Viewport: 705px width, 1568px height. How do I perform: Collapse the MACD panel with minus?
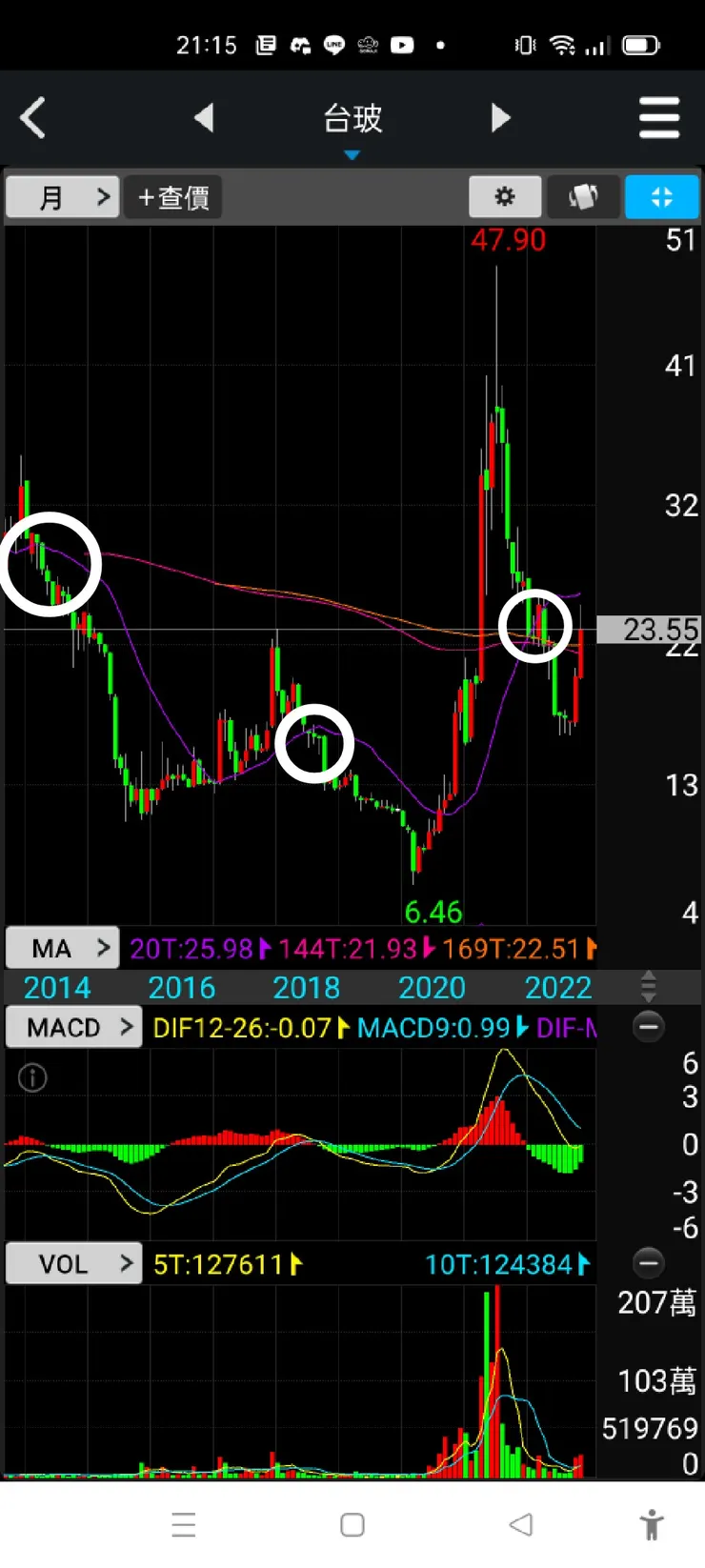click(x=649, y=1027)
